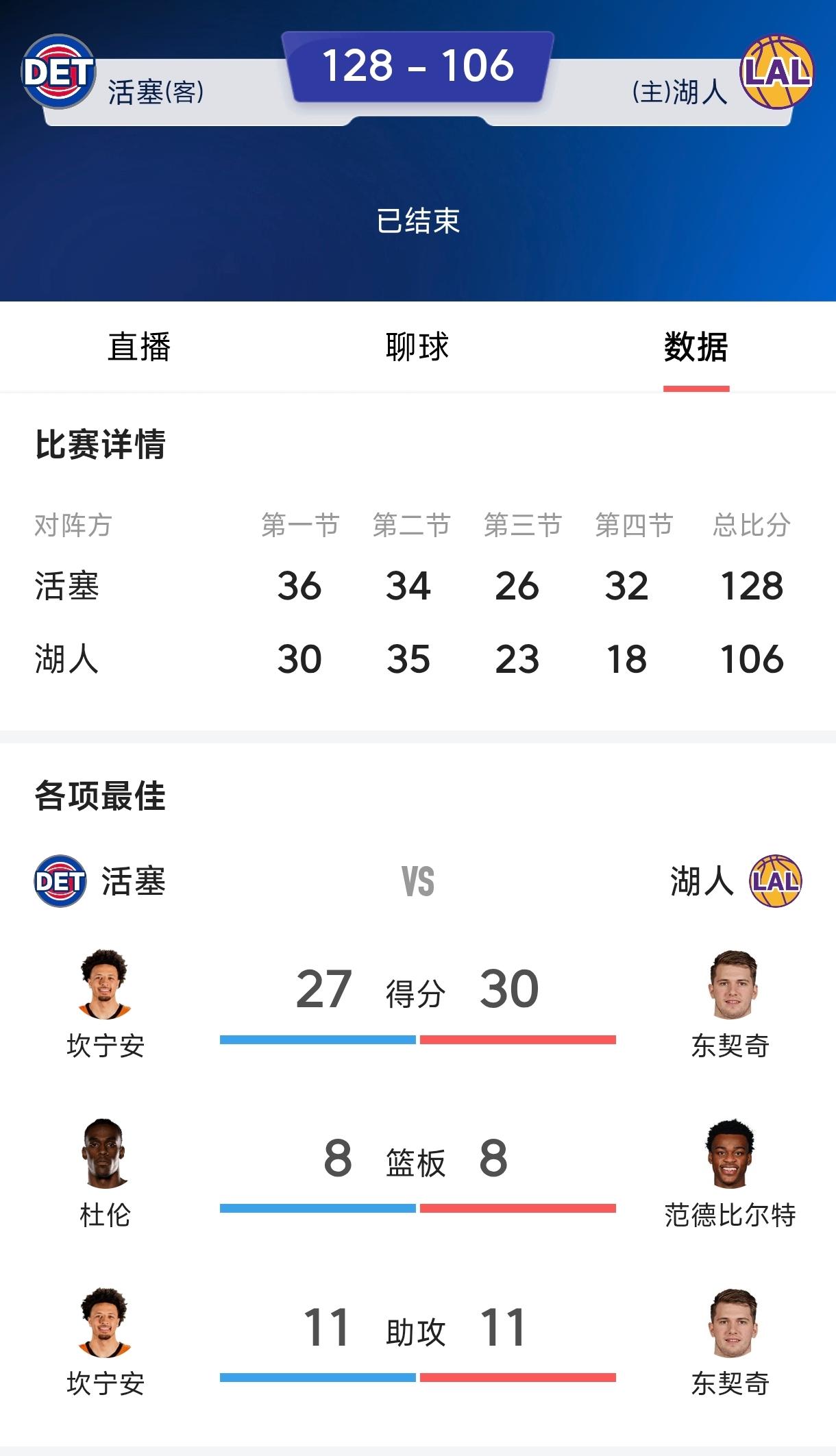Open the 聊球 tab
836x1456 pixels.
(x=418, y=347)
